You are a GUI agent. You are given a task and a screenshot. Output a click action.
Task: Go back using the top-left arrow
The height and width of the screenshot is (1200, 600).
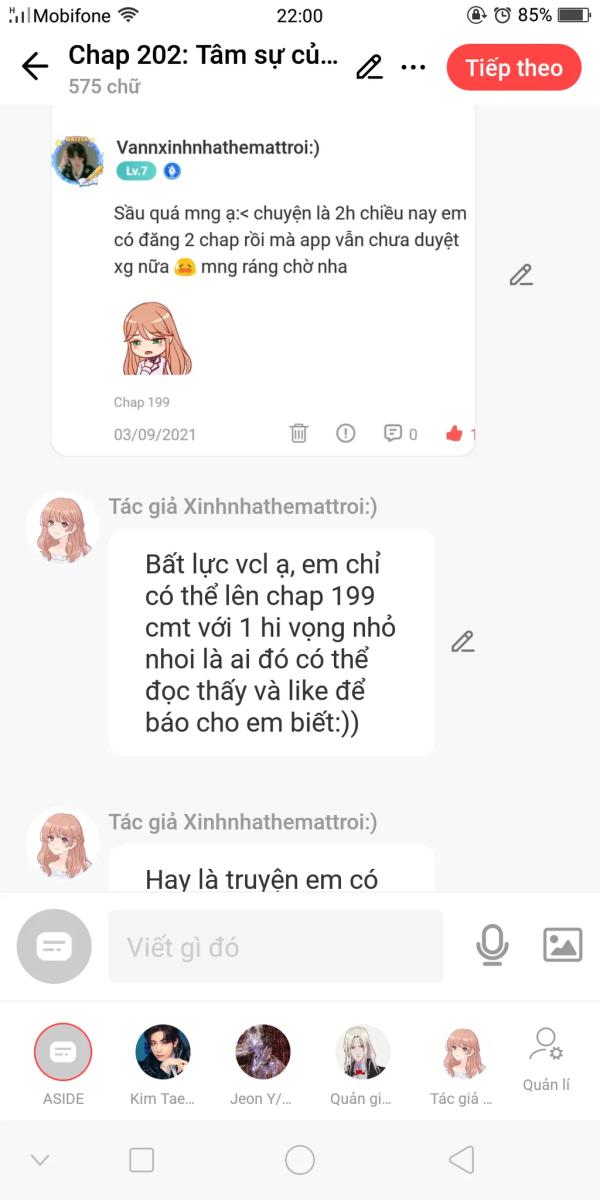click(35, 67)
